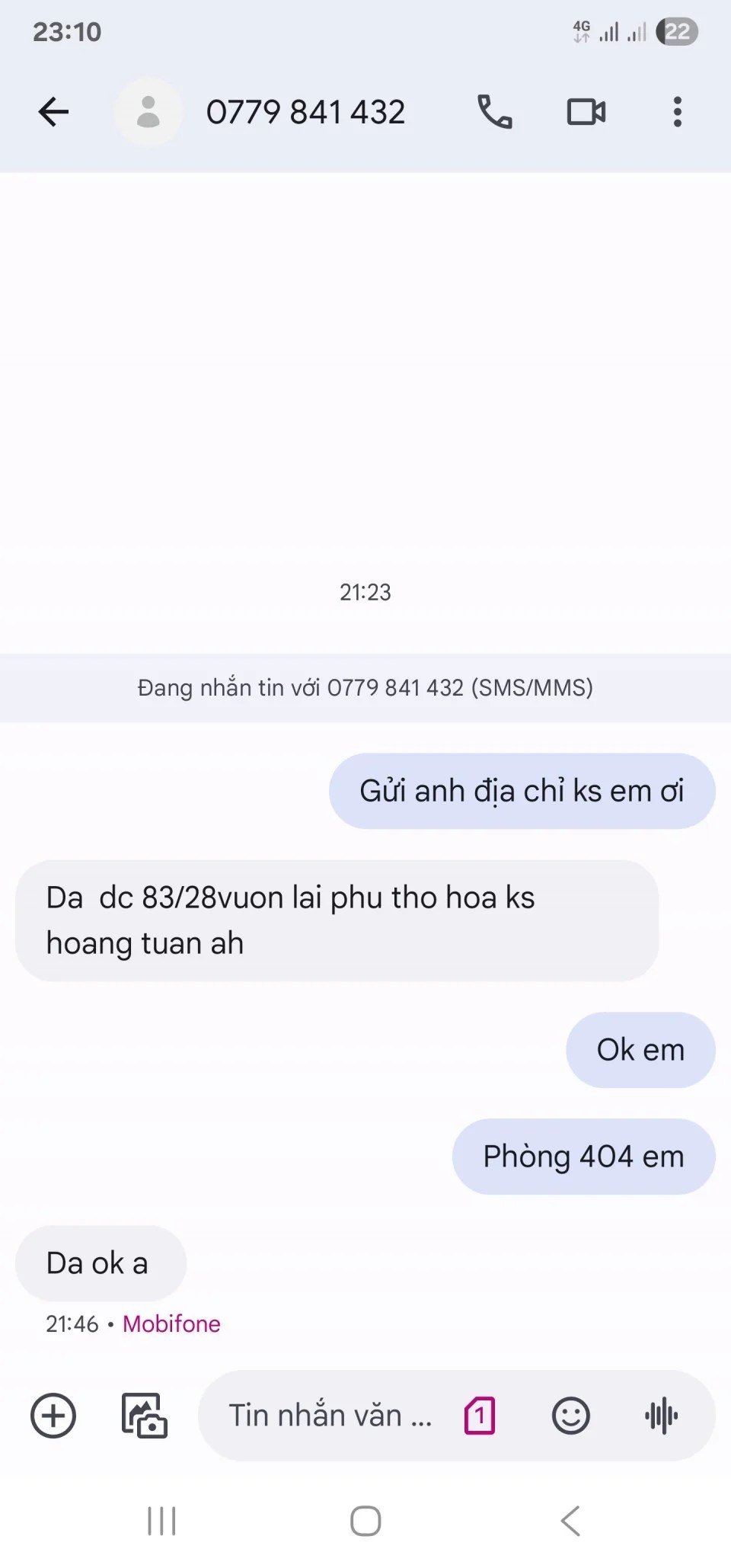Open the gallery and camera picker

144,1416
